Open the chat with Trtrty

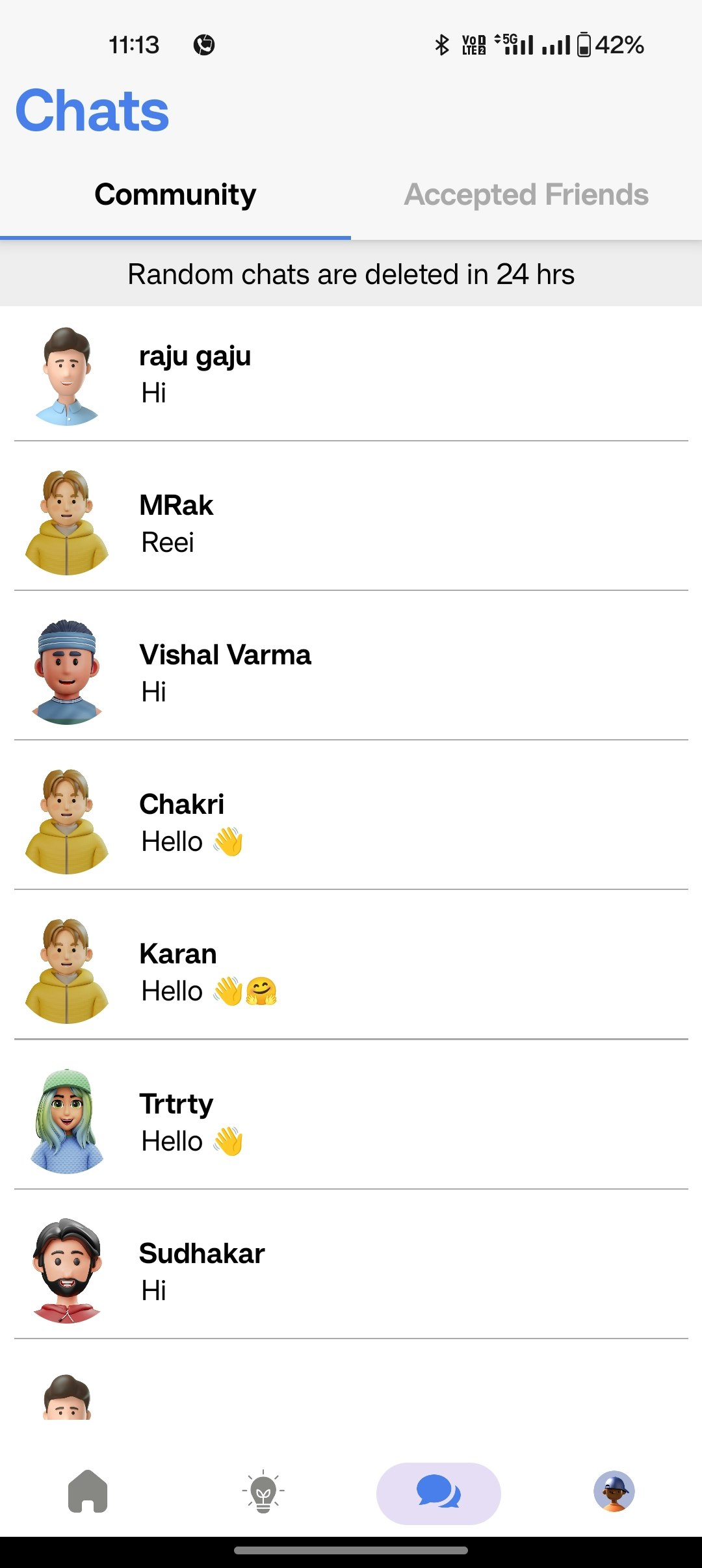(x=351, y=1121)
